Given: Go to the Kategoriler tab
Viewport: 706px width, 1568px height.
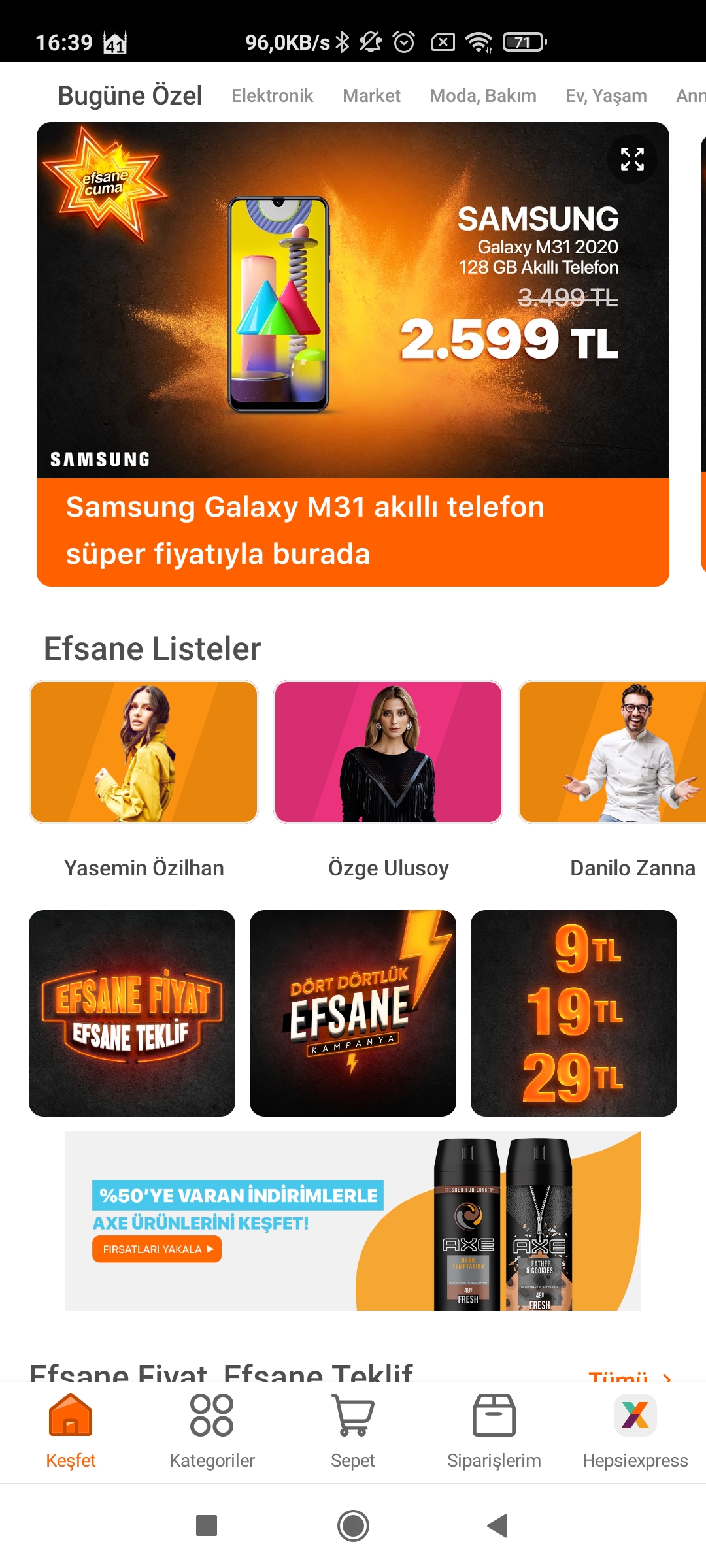Looking at the screenshot, I should coord(212,1431).
